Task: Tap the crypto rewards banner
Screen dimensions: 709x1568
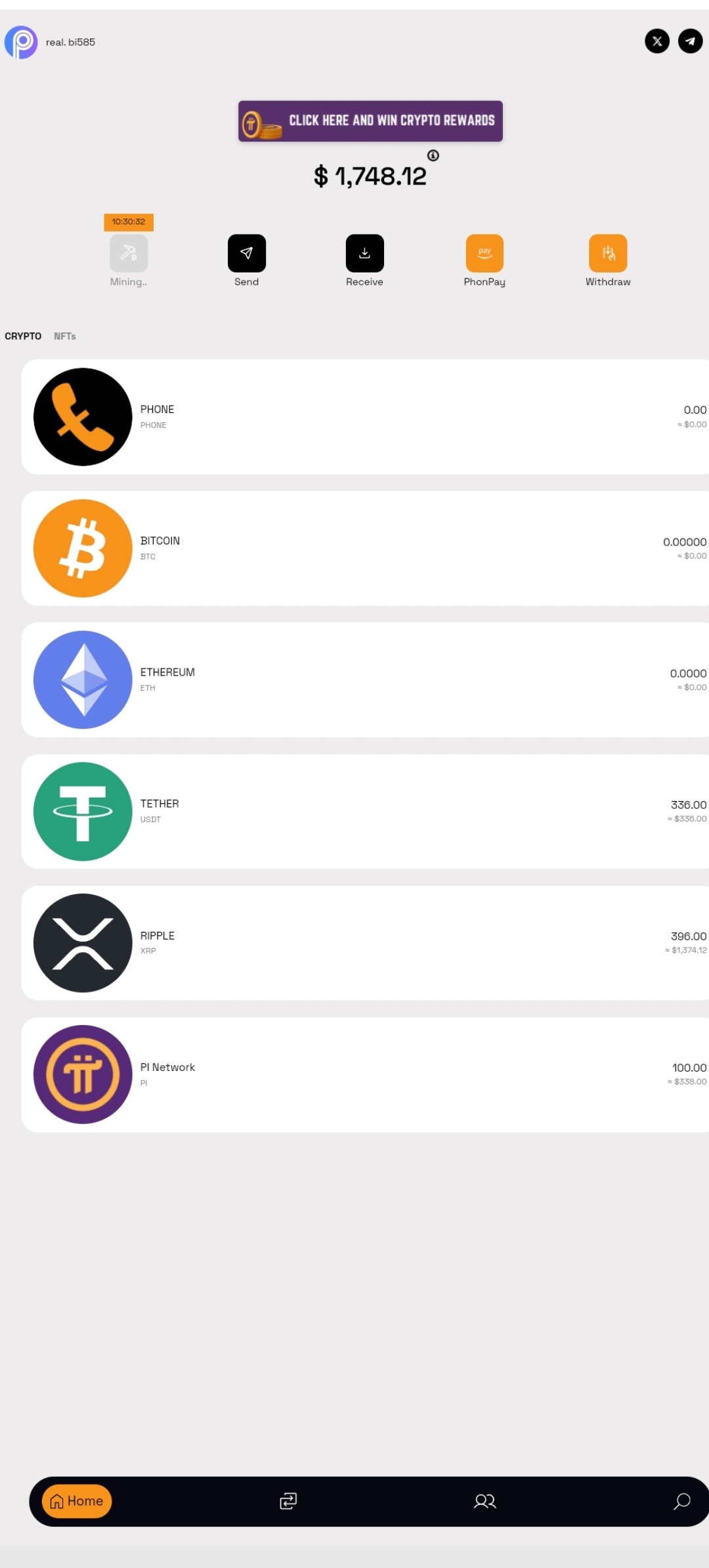Action: (x=370, y=121)
